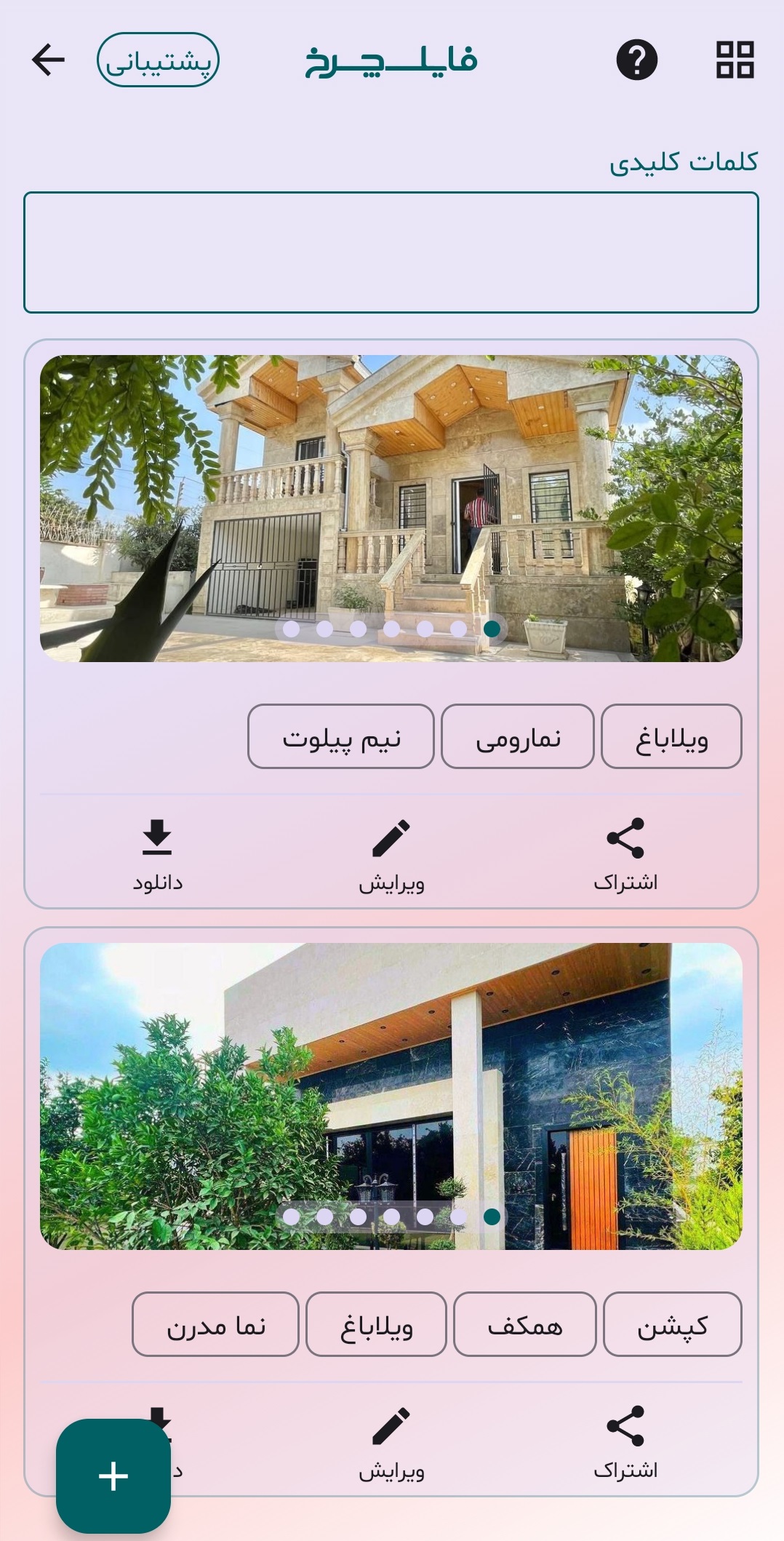Tap the share icon on the first listing
The width and height of the screenshot is (784, 1541).
627,842
